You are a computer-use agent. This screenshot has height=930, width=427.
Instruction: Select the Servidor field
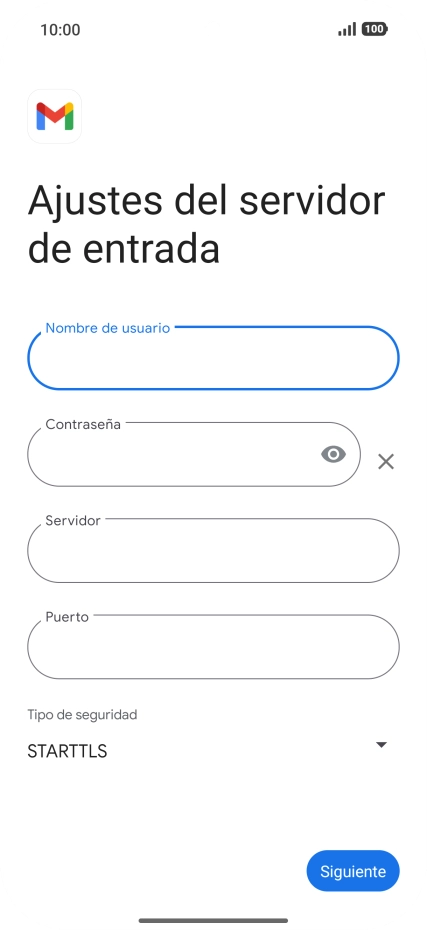coord(214,550)
